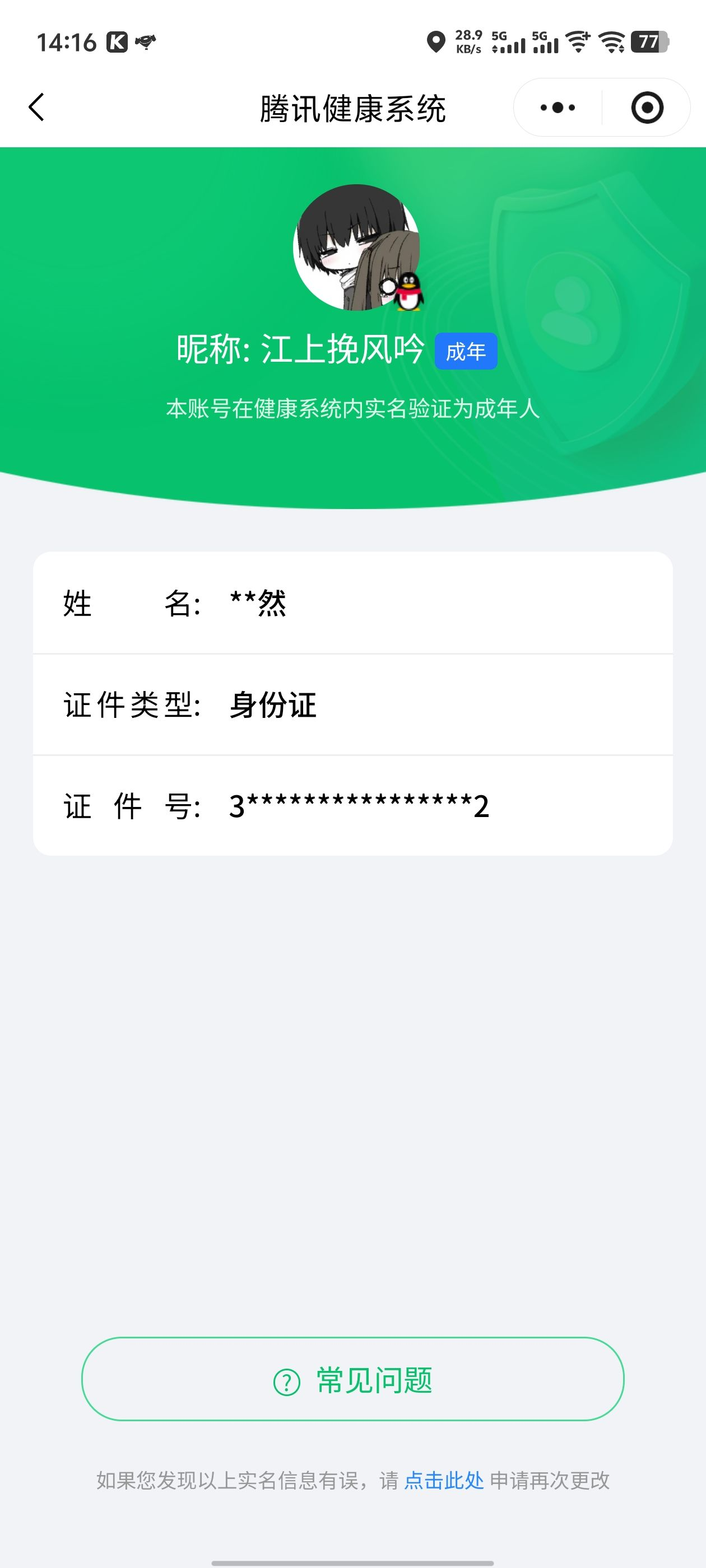Tap the 腾讯健康系统 title bar
This screenshot has width=706, height=1568.
tap(352, 107)
